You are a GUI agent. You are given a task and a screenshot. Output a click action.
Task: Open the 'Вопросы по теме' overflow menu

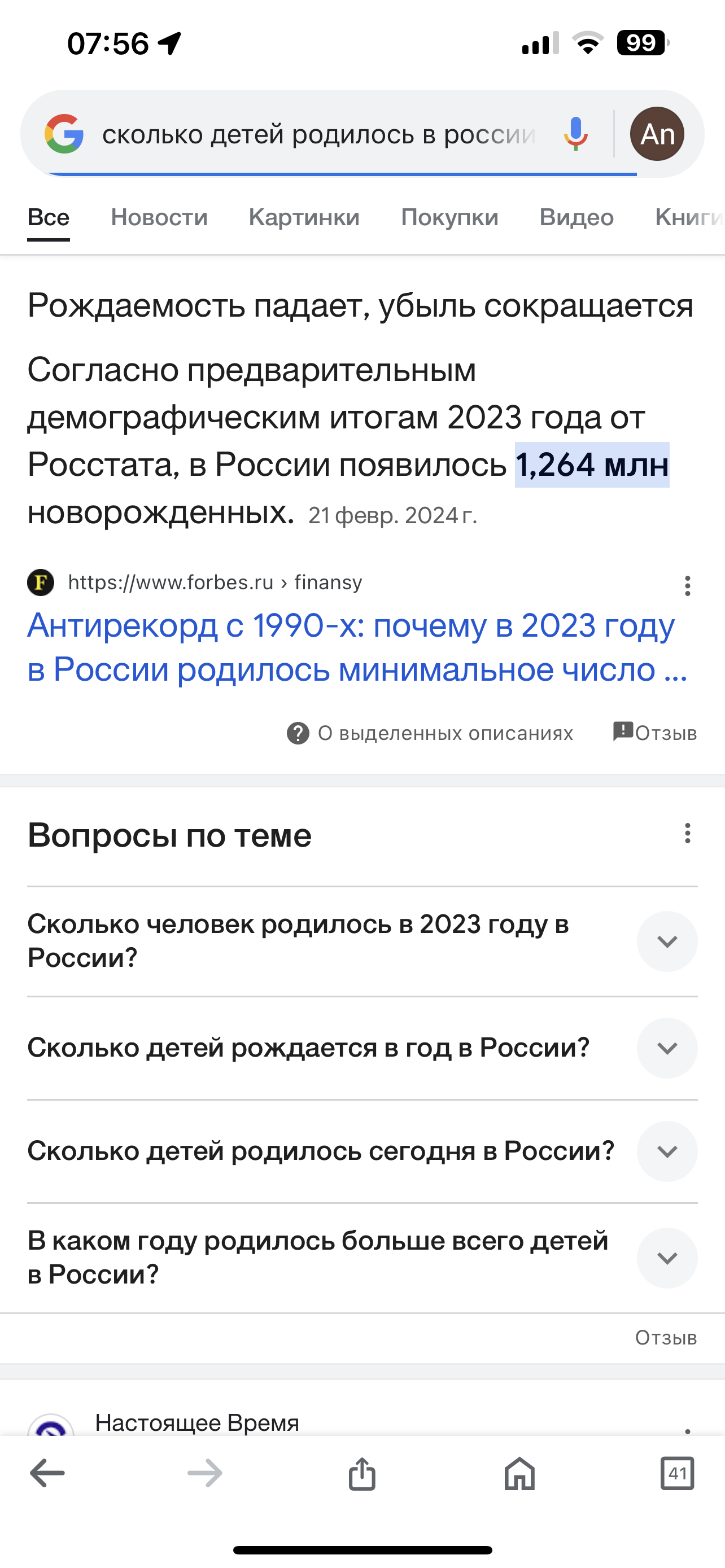pyautogui.click(x=687, y=833)
